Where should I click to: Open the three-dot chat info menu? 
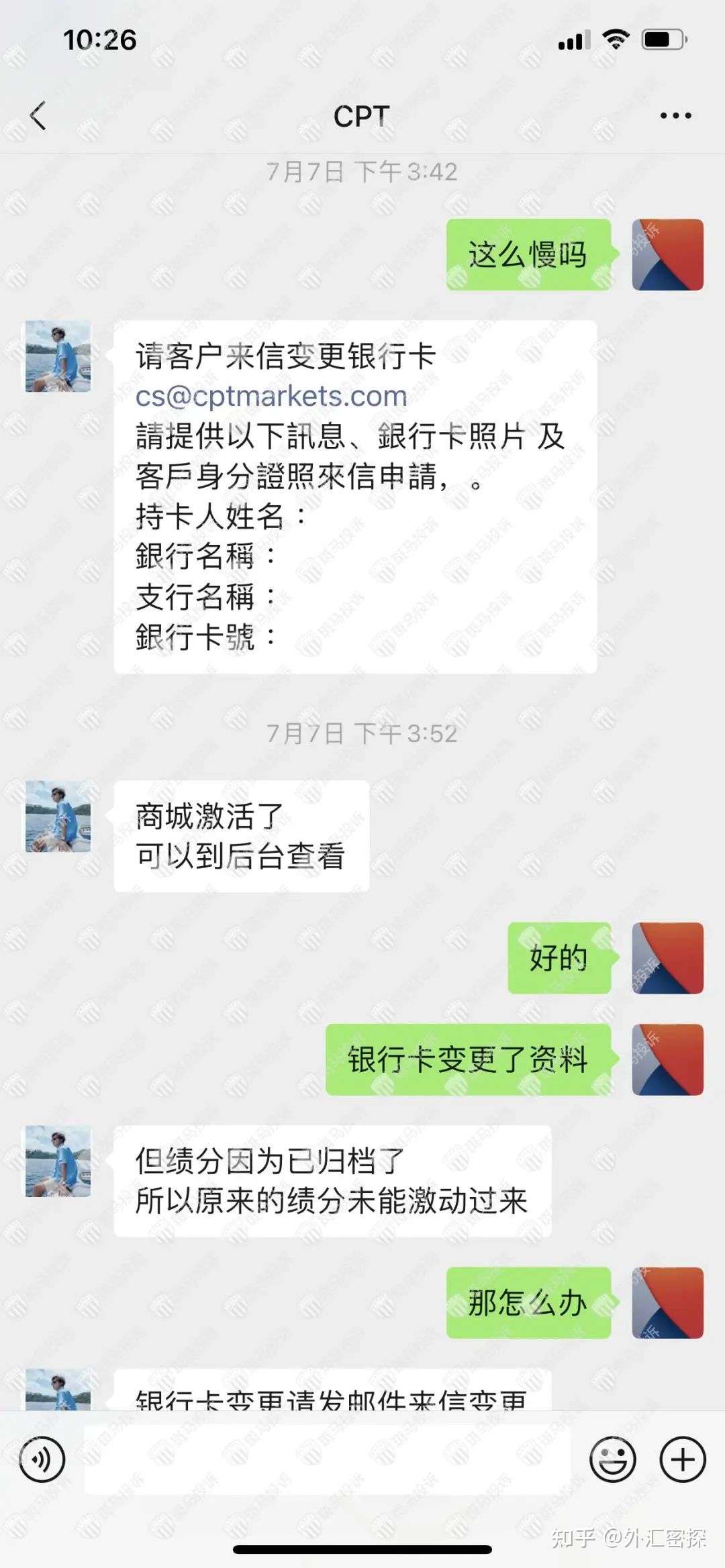coord(675,115)
